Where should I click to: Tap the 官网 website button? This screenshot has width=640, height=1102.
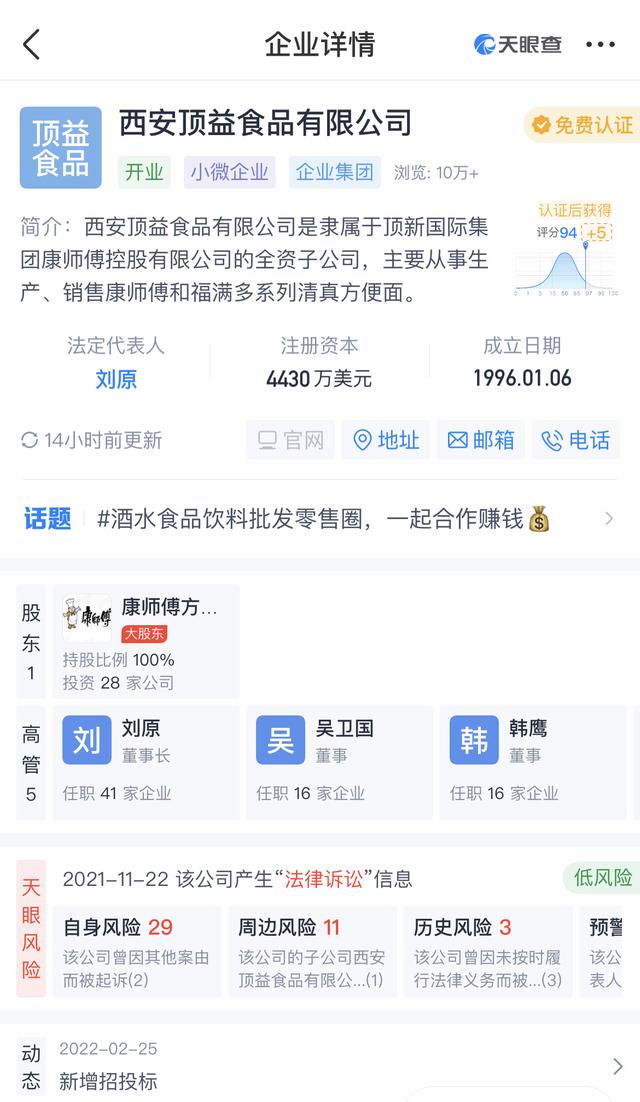coord(290,440)
